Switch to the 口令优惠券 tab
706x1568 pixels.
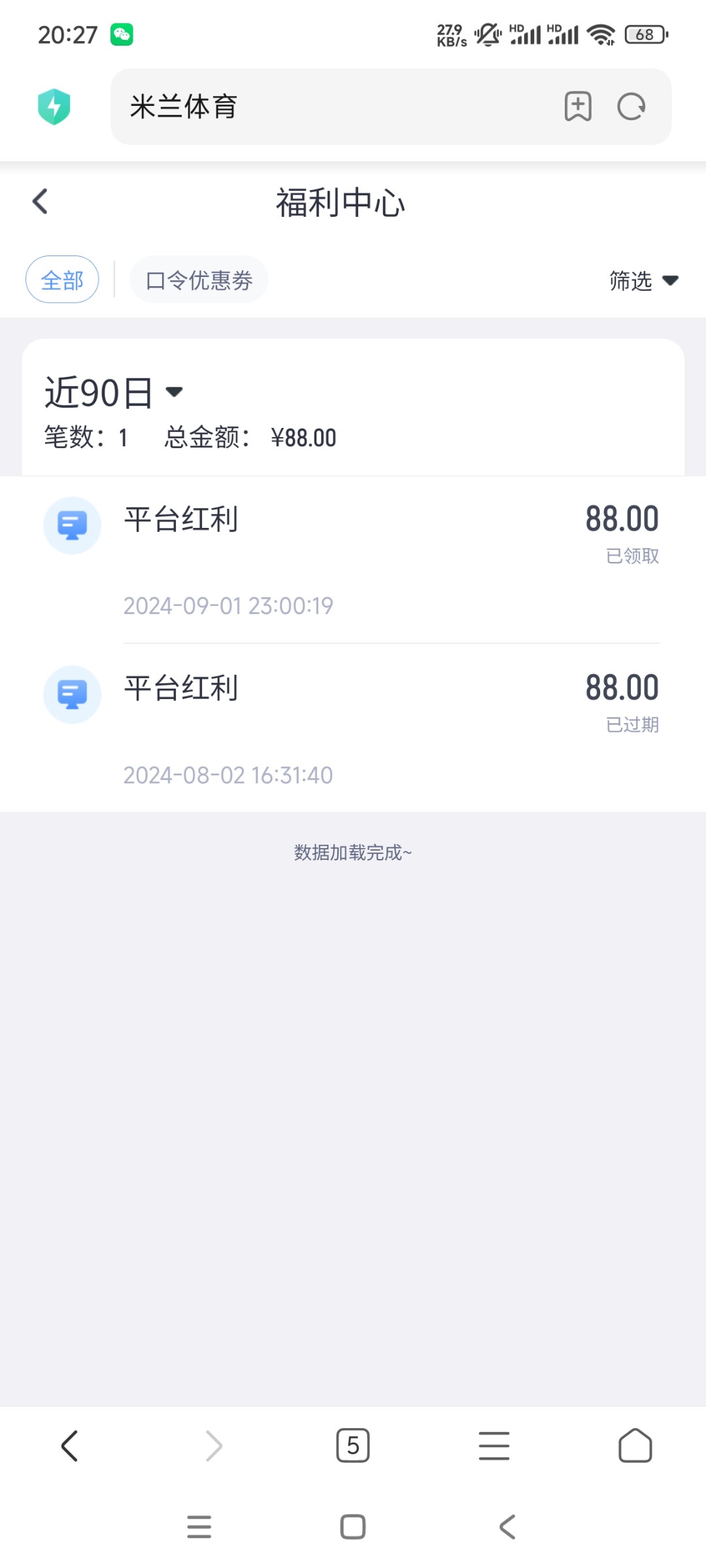pyautogui.click(x=199, y=280)
